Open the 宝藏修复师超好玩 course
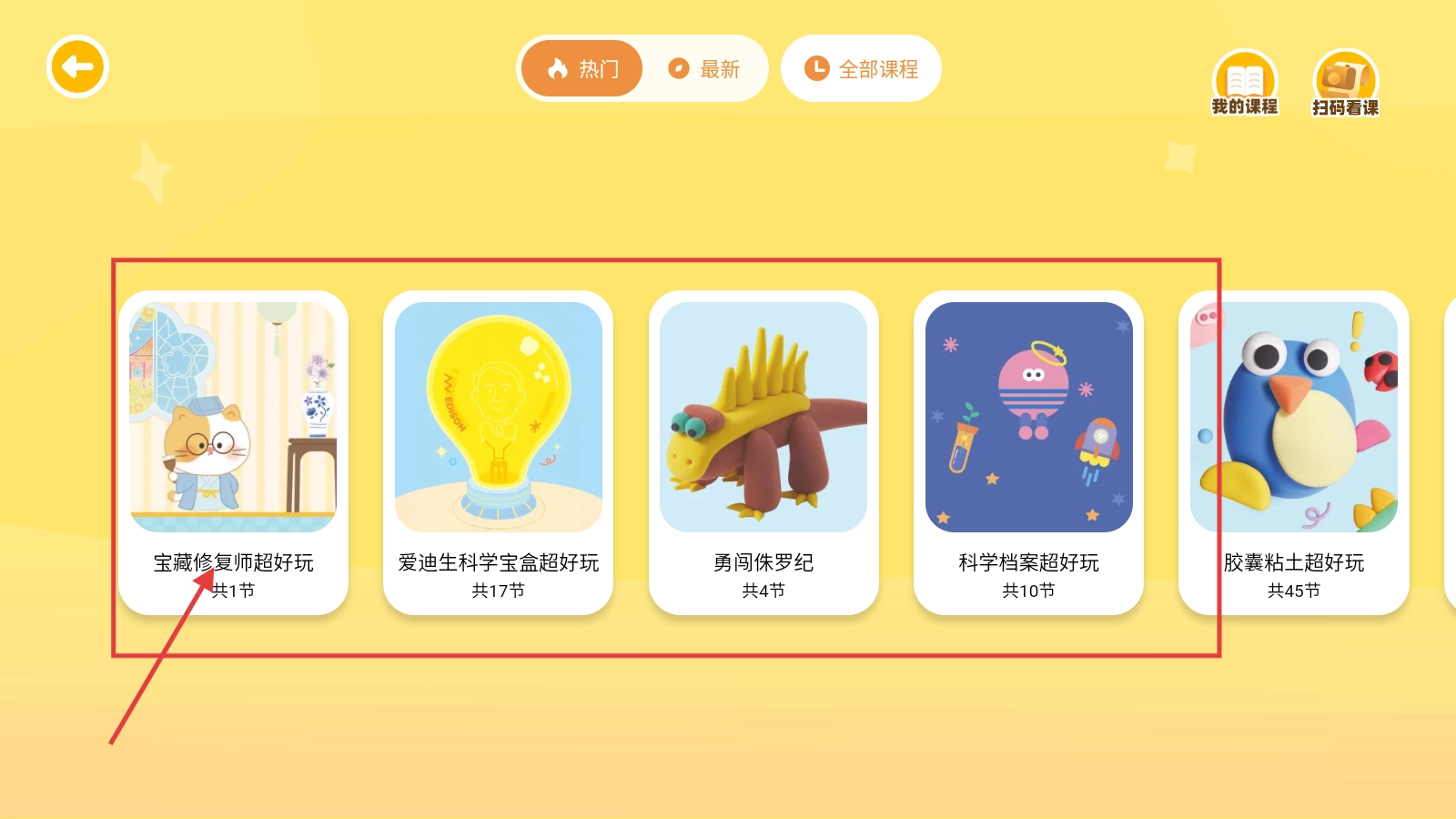Viewport: 1456px width, 819px height. 233,452
